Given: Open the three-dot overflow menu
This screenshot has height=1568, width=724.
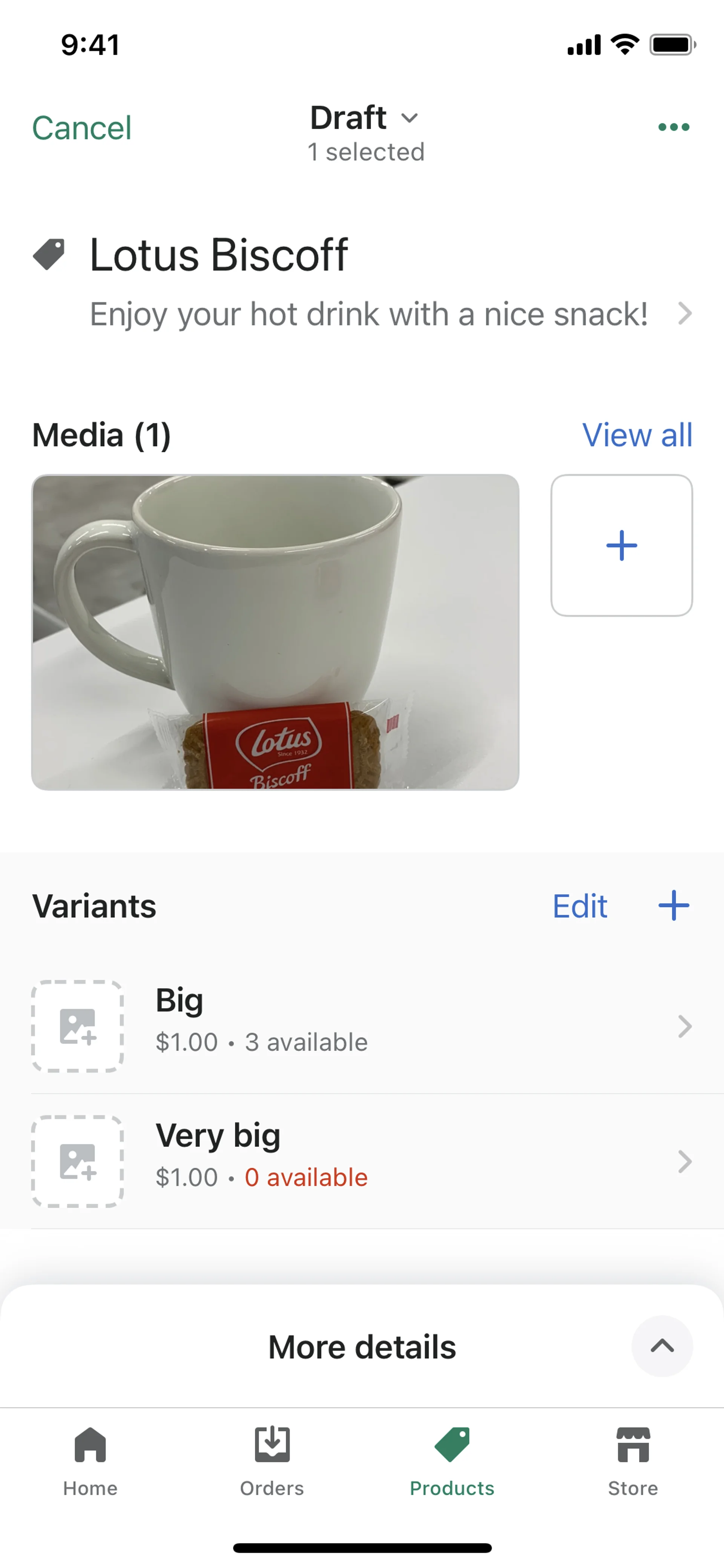Looking at the screenshot, I should coord(673,127).
